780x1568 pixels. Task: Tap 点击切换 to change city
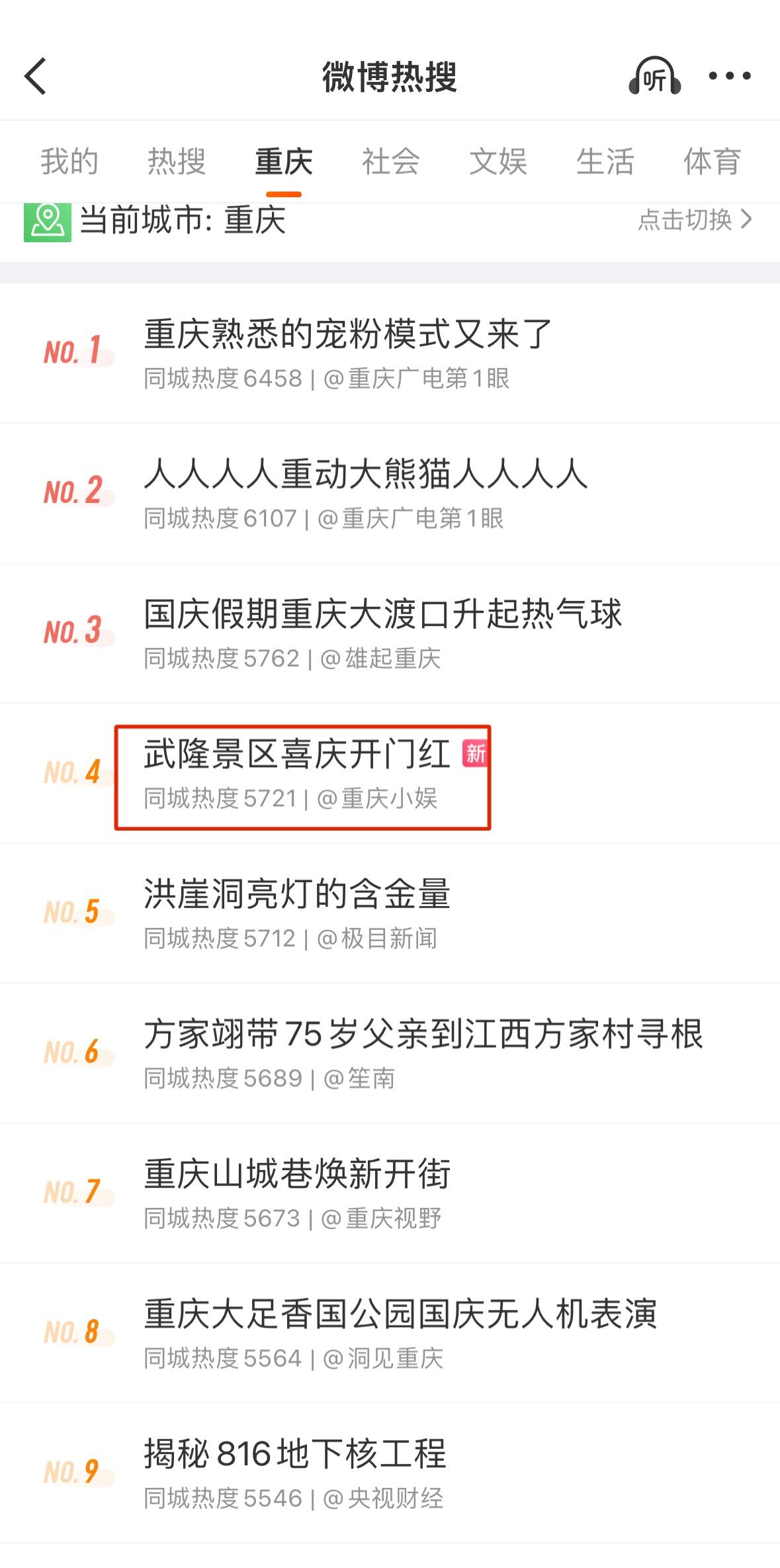[695, 220]
